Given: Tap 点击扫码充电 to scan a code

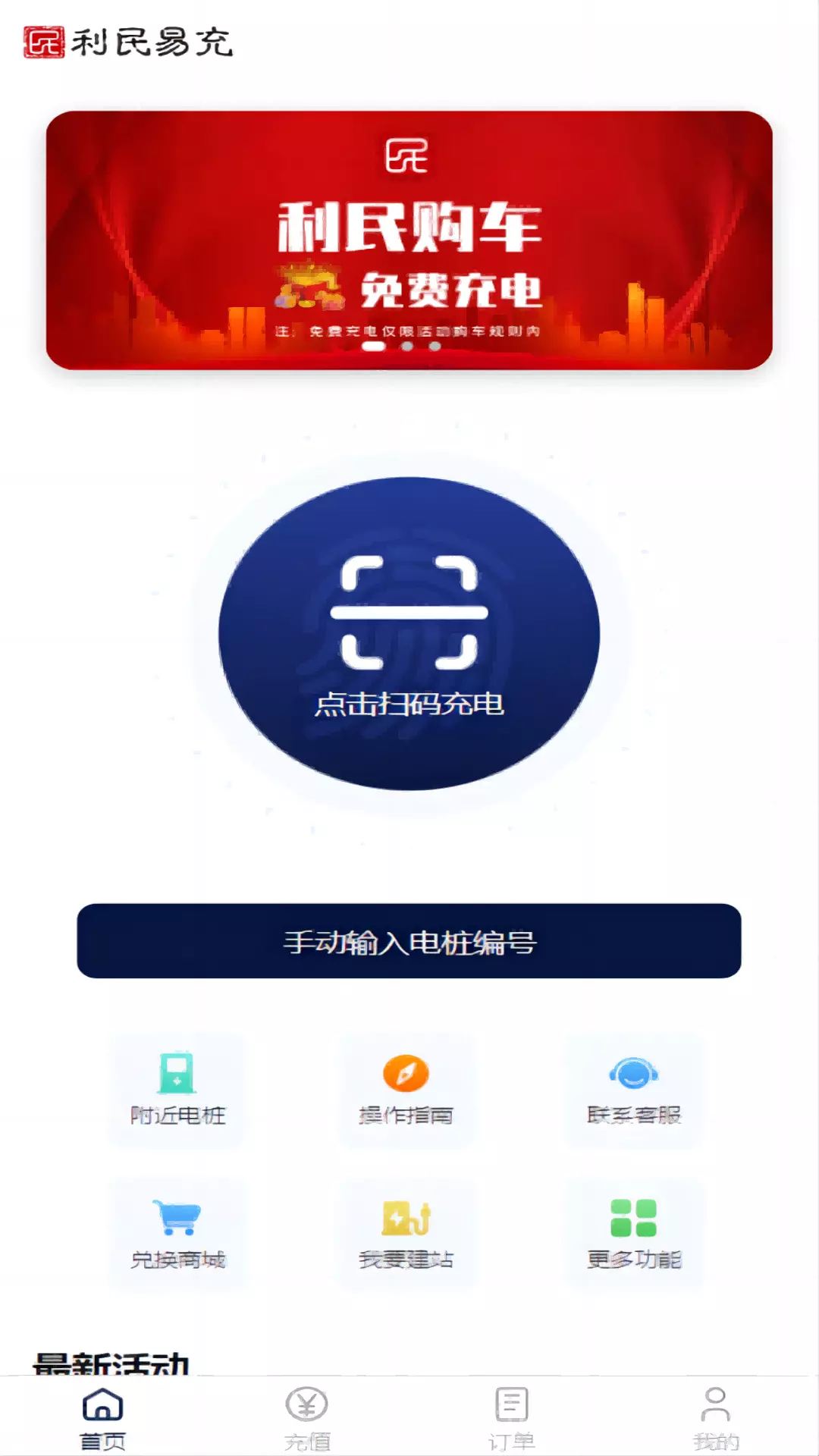Looking at the screenshot, I should [x=409, y=634].
